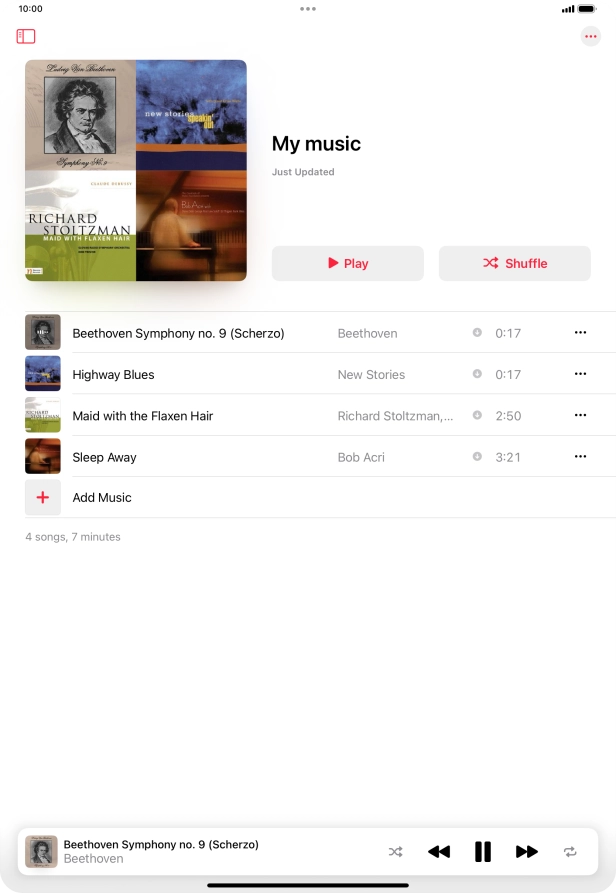Open more options for Highway Blues

pos(580,374)
